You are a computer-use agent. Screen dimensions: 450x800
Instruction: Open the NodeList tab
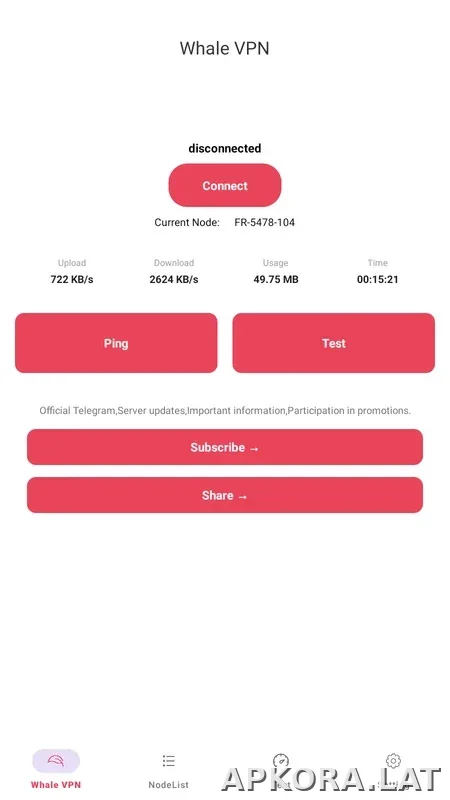click(x=168, y=770)
